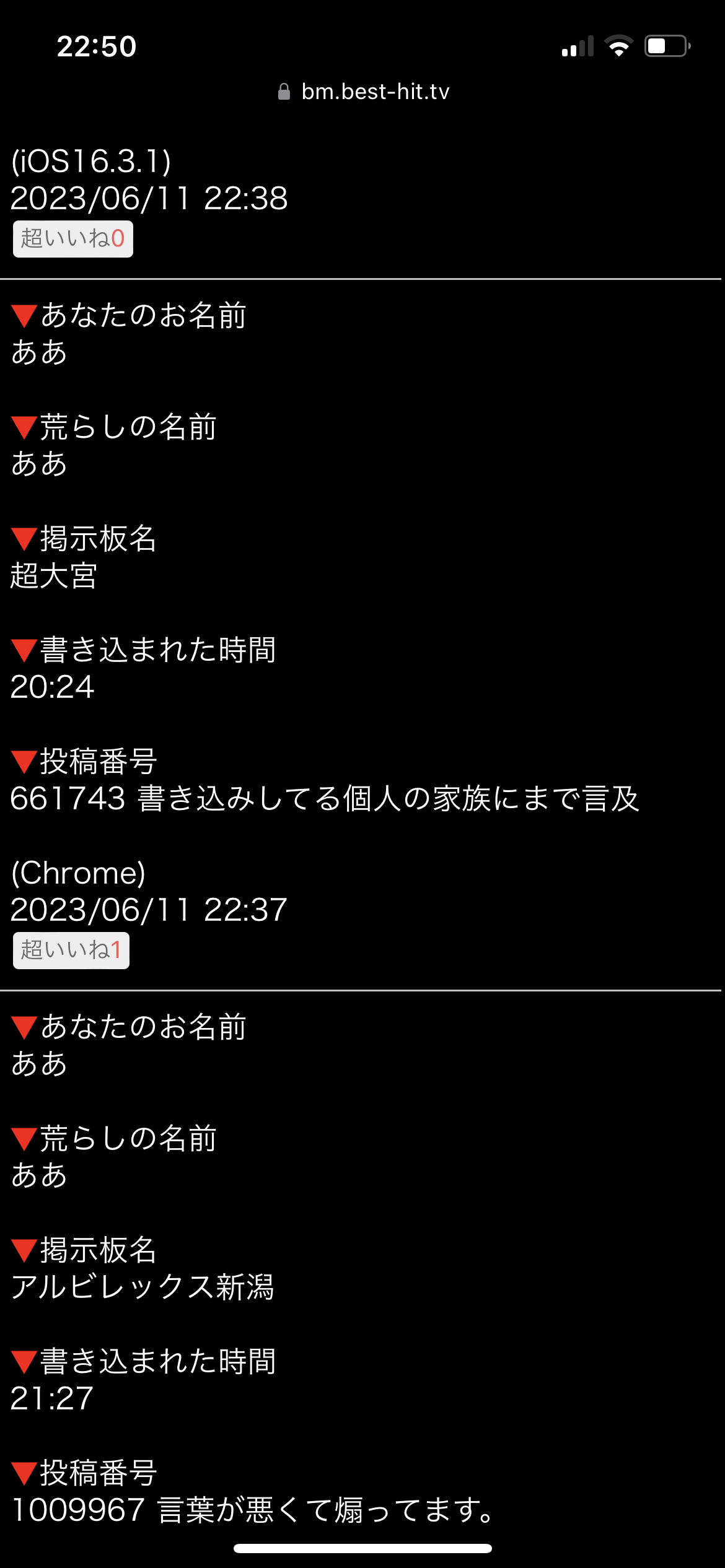This screenshot has width=725, height=1568.
Task: Tap the bm.best-hit.tv address bar
Action: 363,92
